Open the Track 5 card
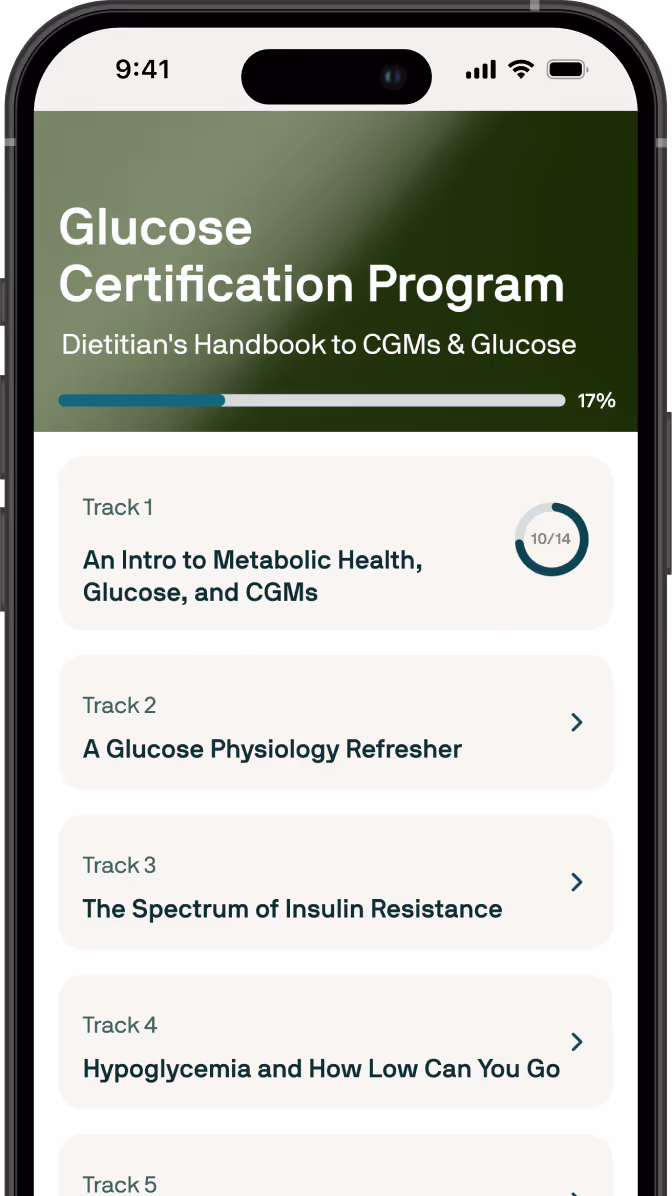The height and width of the screenshot is (1196, 672). (335, 1170)
